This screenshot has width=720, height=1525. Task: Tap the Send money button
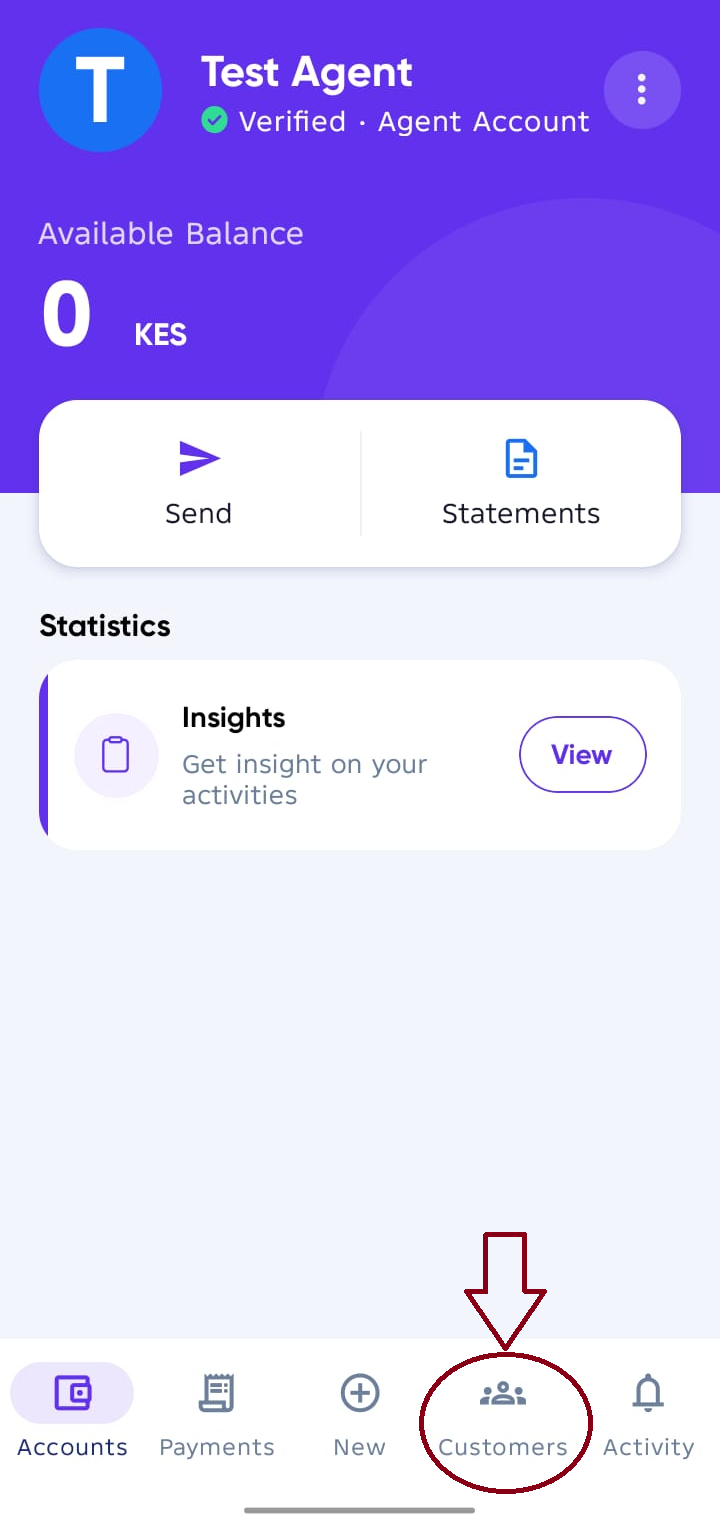(199, 484)
